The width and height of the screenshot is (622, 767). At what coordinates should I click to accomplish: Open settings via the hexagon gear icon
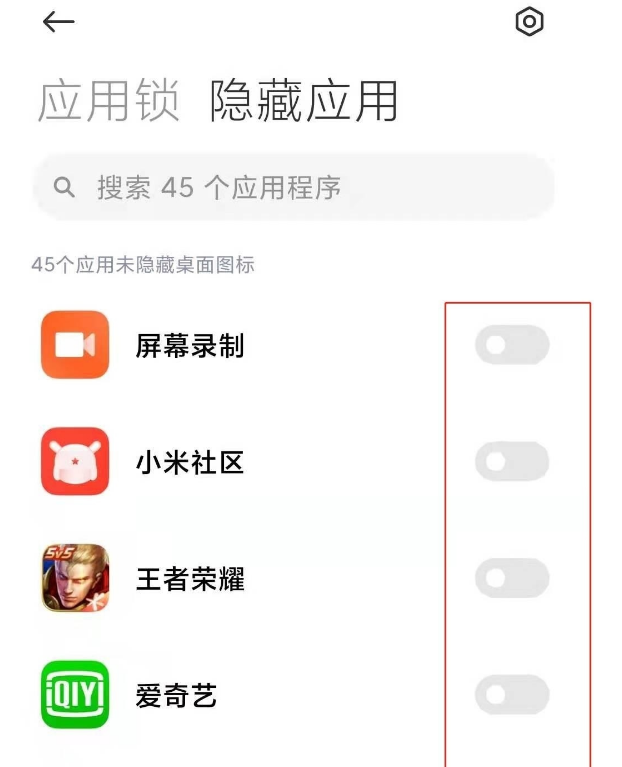click(x=529, y=22)
